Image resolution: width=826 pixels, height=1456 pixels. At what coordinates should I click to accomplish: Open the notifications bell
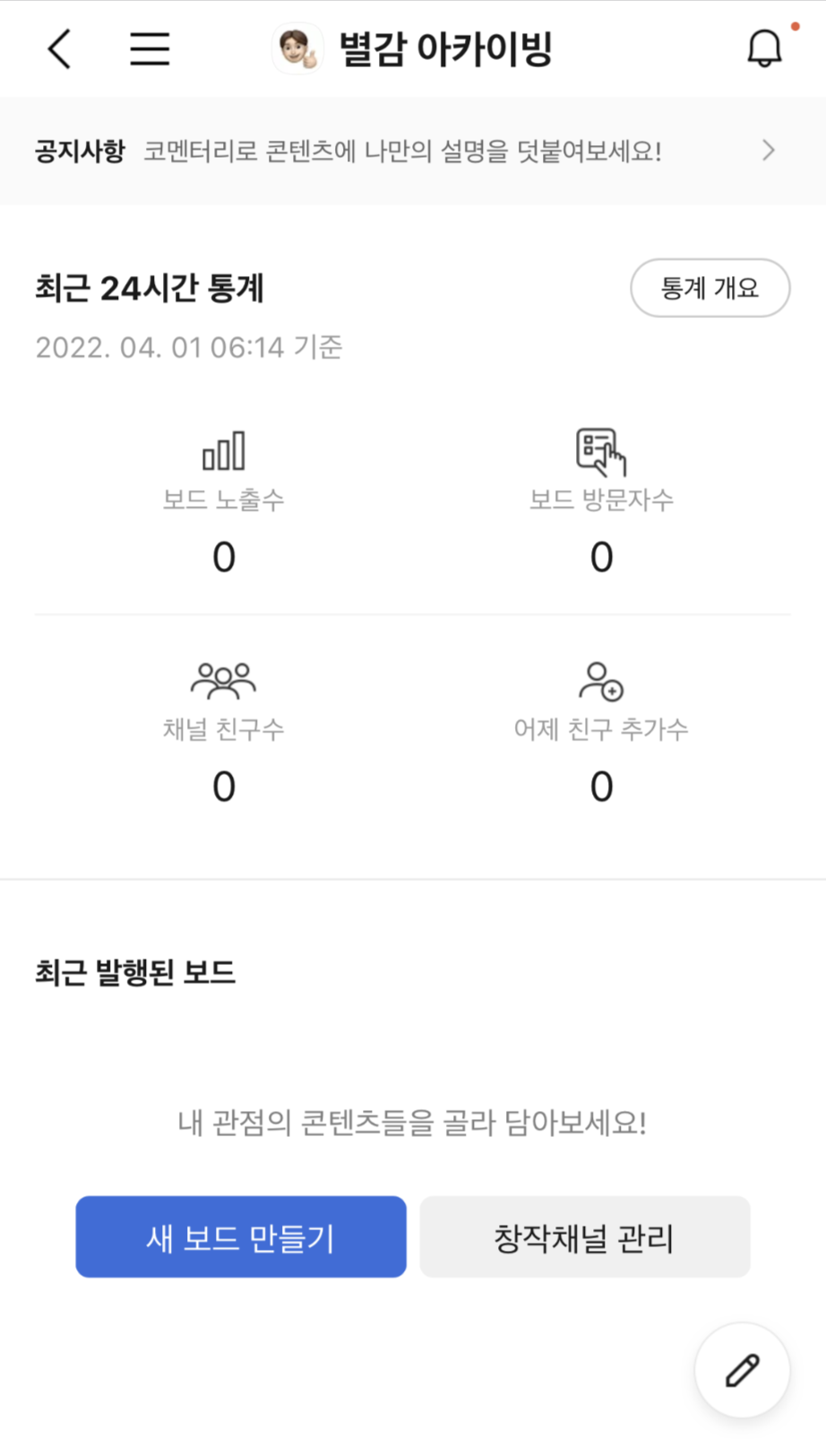click(764, 48)
